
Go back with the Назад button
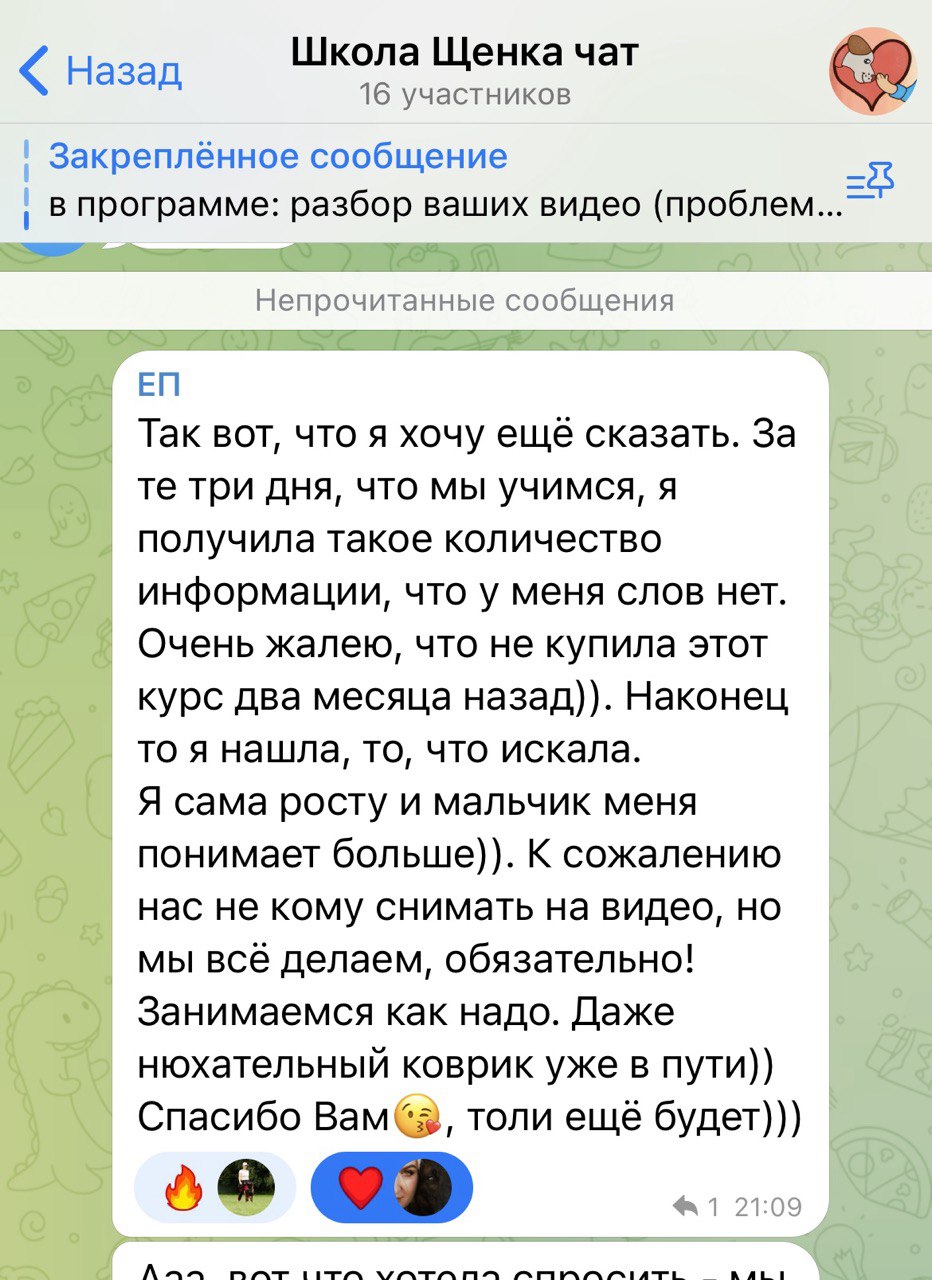click(x=100, y=72)
